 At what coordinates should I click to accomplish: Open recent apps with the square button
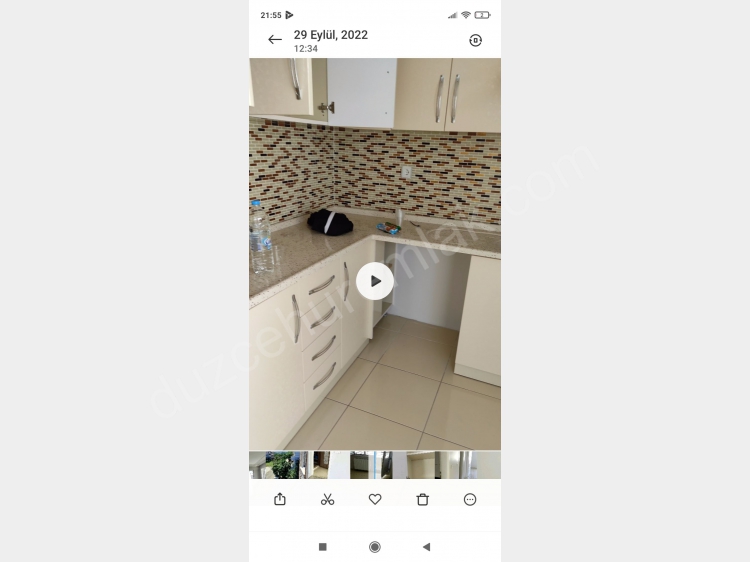click(x=322, y=546)
